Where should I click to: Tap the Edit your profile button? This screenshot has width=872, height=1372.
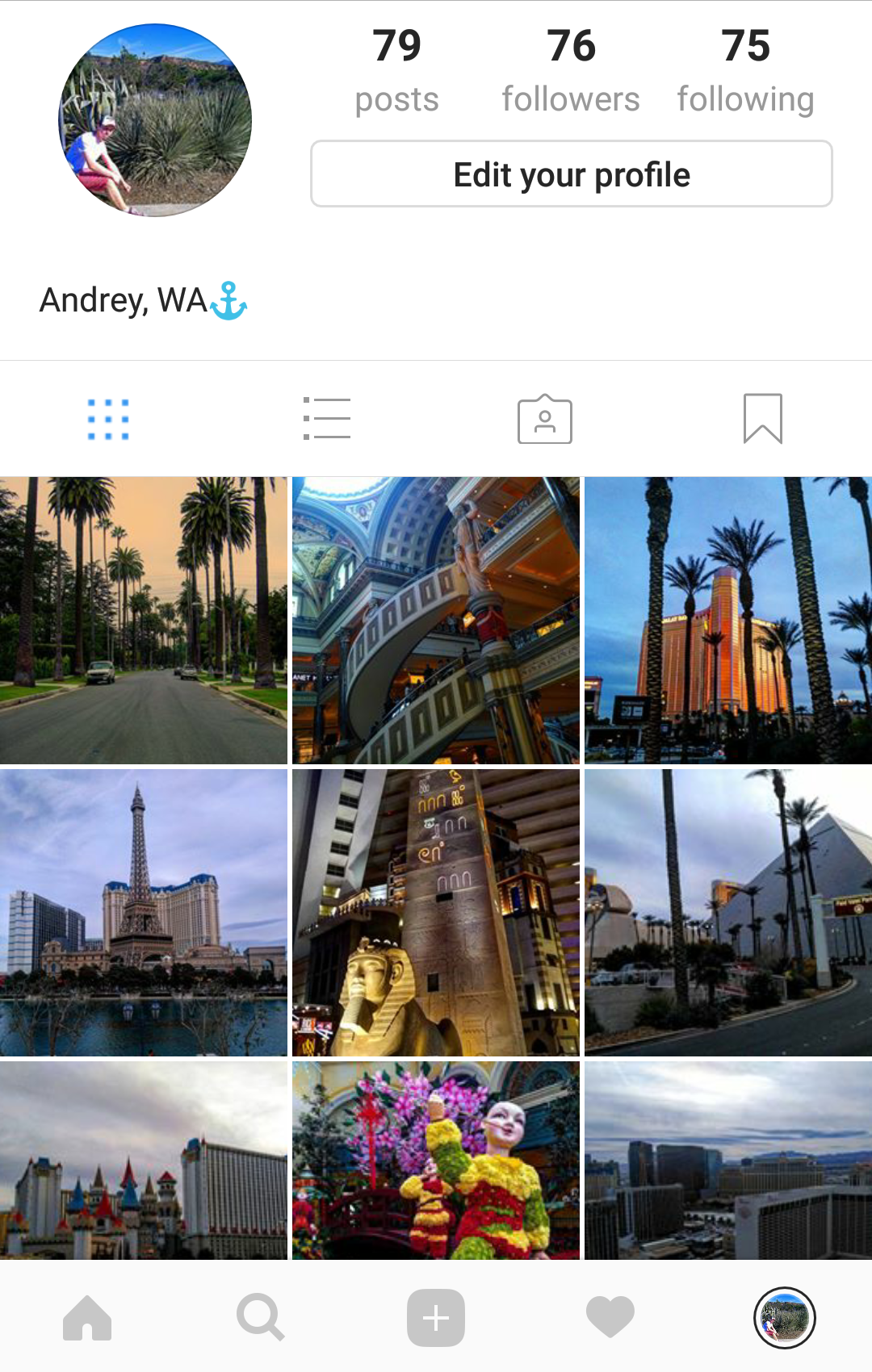(572, 174)
